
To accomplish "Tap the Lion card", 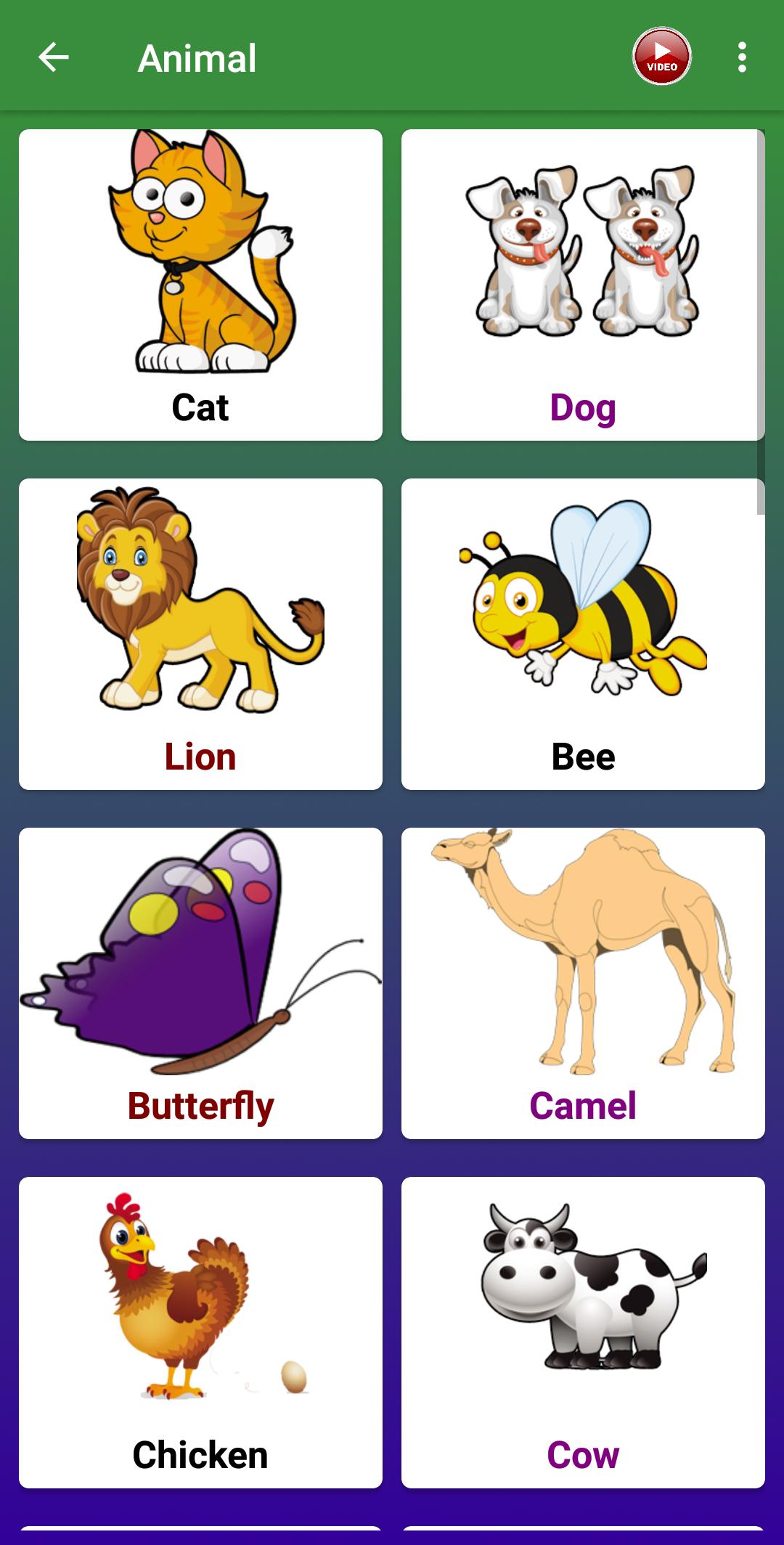I will click(x=200, y=634).
